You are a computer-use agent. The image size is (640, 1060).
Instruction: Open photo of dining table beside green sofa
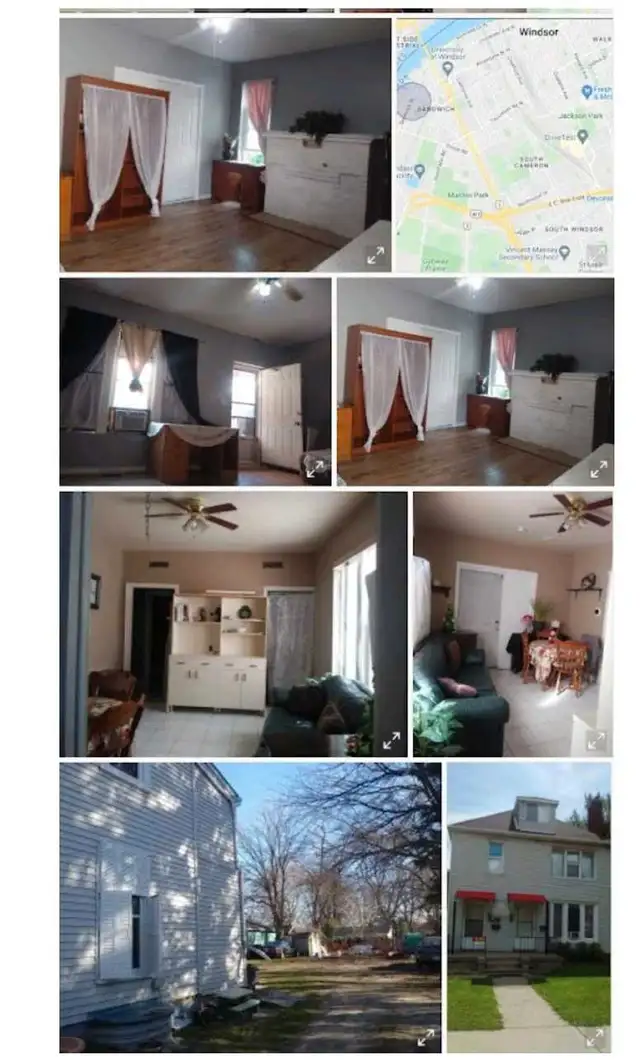tap(513, 624)
